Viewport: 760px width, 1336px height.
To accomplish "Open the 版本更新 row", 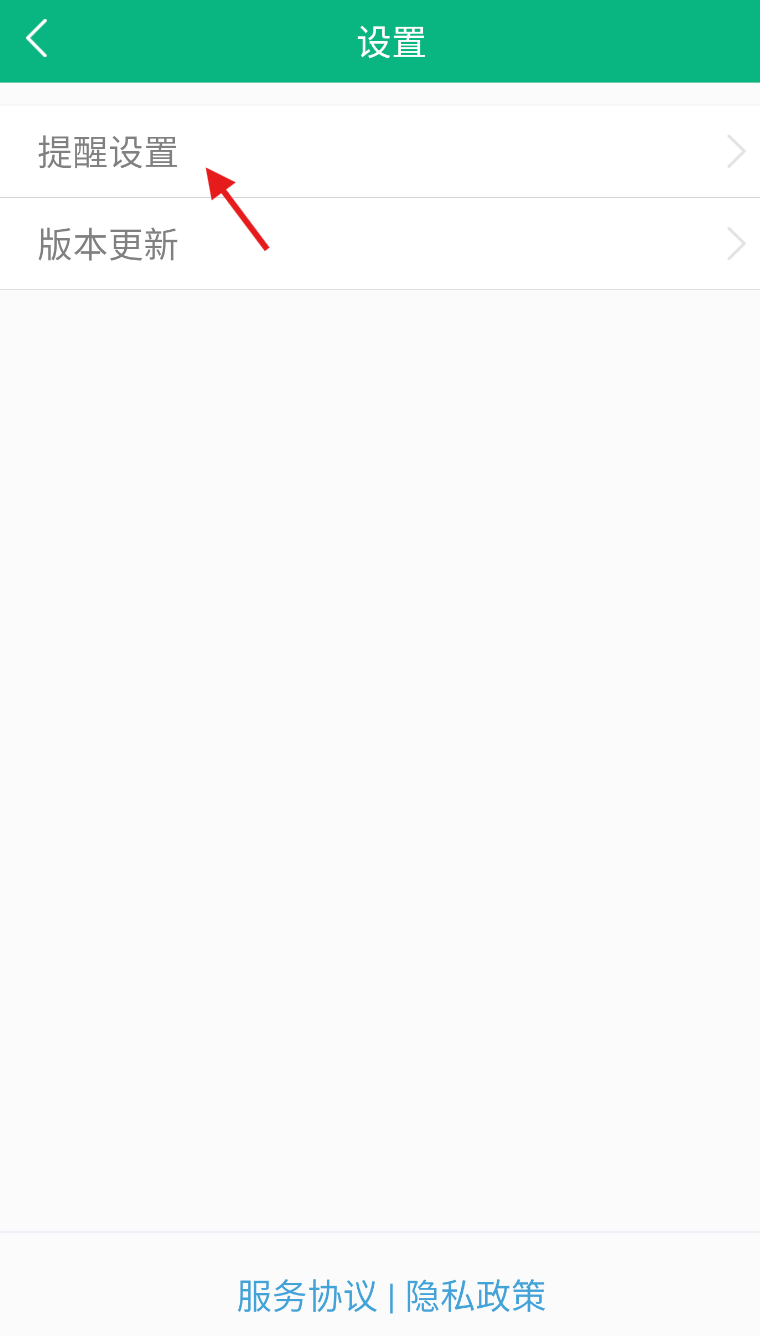I will [380, 244].
